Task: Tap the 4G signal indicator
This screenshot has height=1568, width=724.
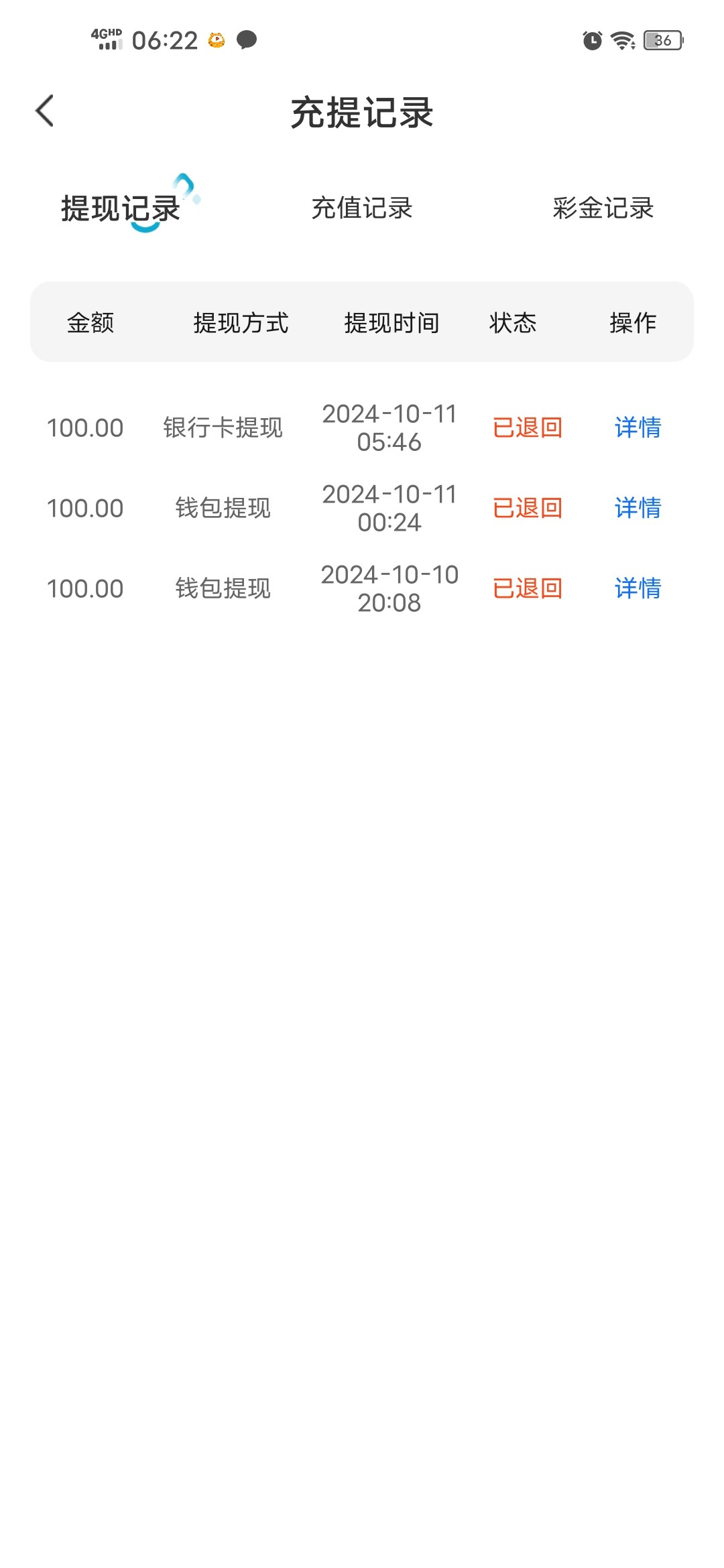Action: point(107,40)
